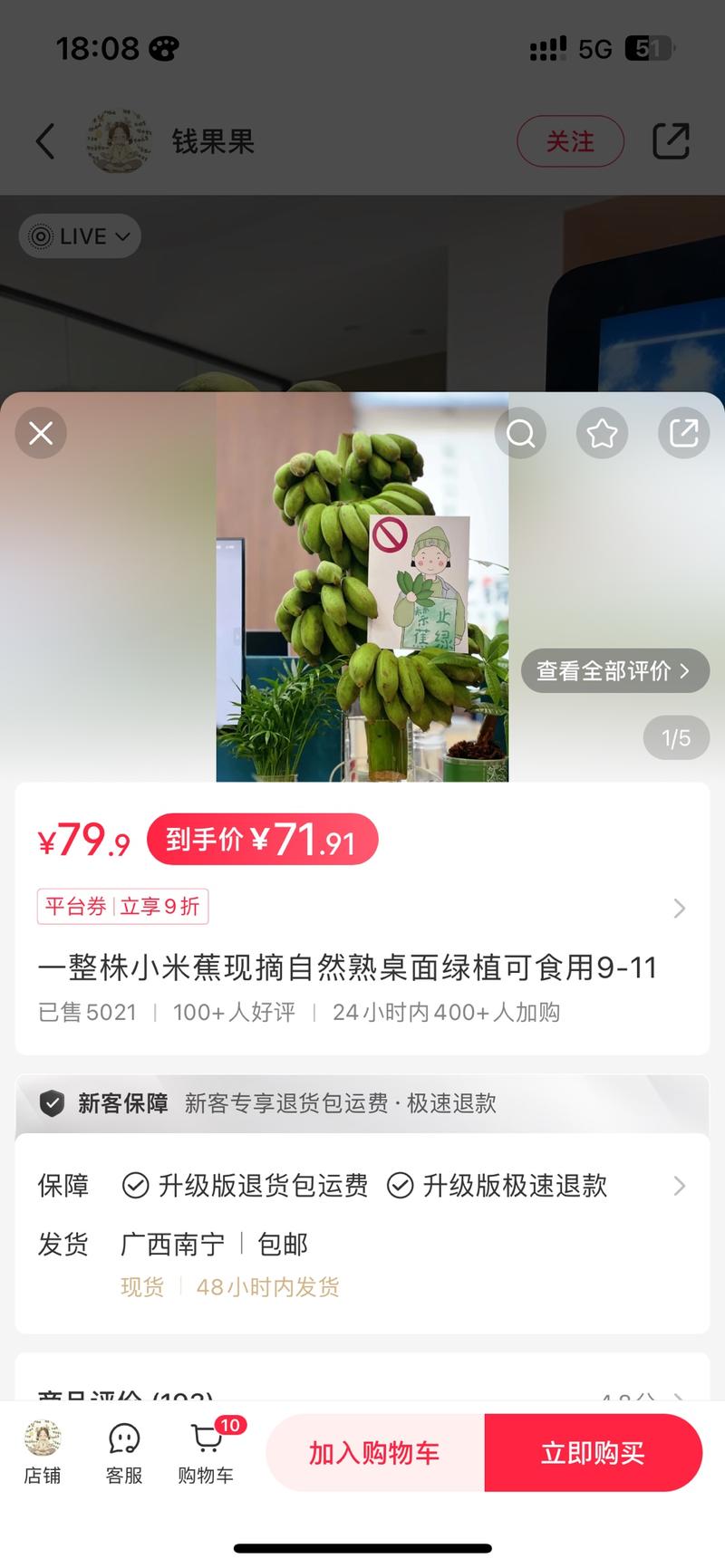Close the product detail sheet
Viewport: 725px width, 1568px height.
[41, 433]
